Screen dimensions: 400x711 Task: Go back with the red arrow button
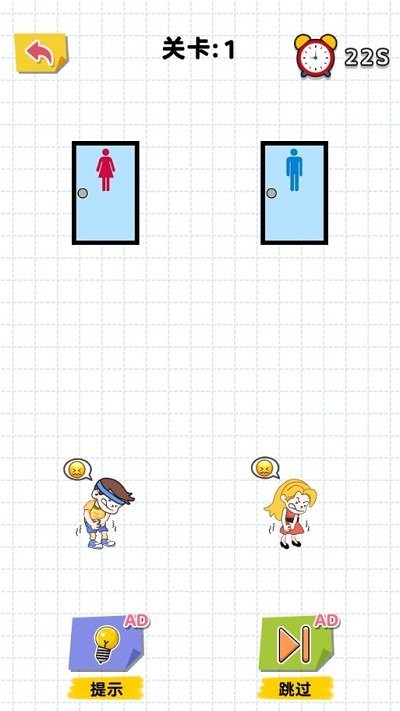[41, 53]
